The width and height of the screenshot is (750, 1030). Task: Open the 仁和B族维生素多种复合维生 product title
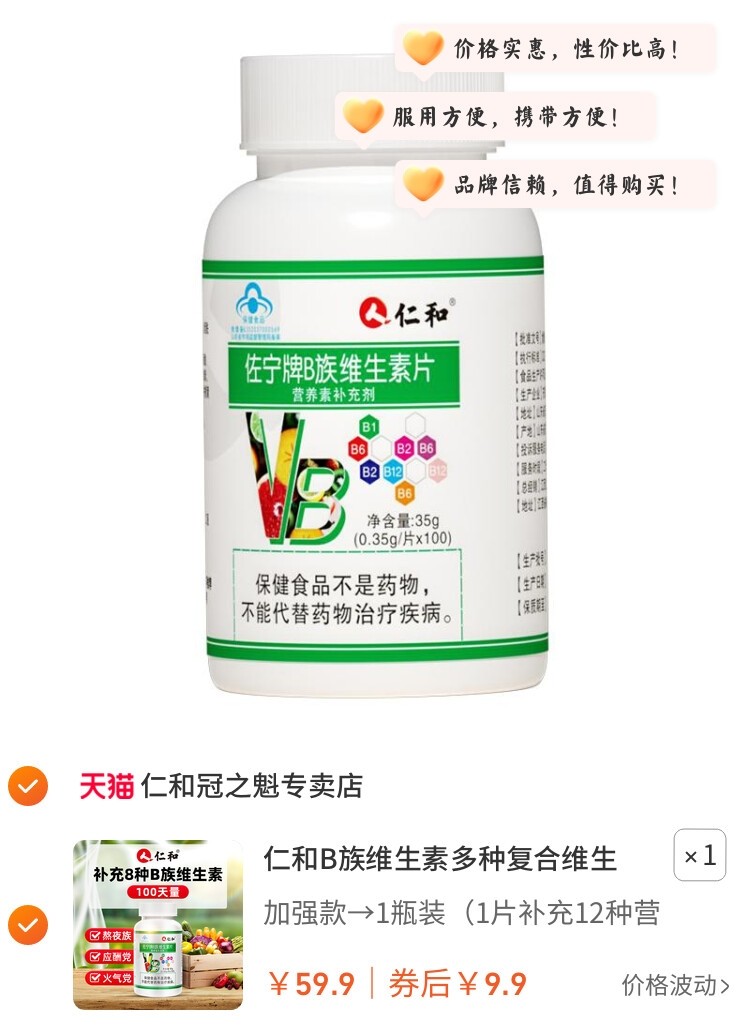pos(440,858)
